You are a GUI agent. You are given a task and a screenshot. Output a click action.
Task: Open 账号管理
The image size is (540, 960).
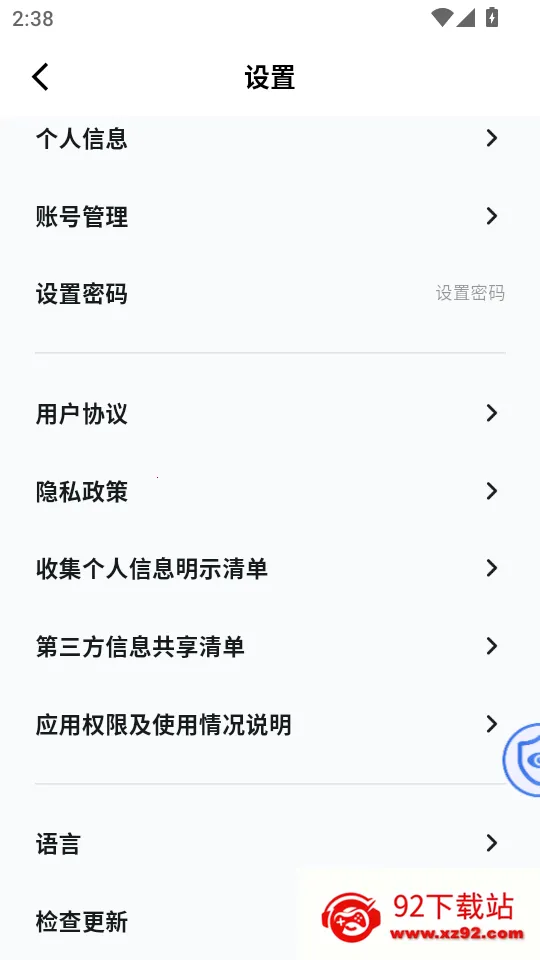point(270,217)
